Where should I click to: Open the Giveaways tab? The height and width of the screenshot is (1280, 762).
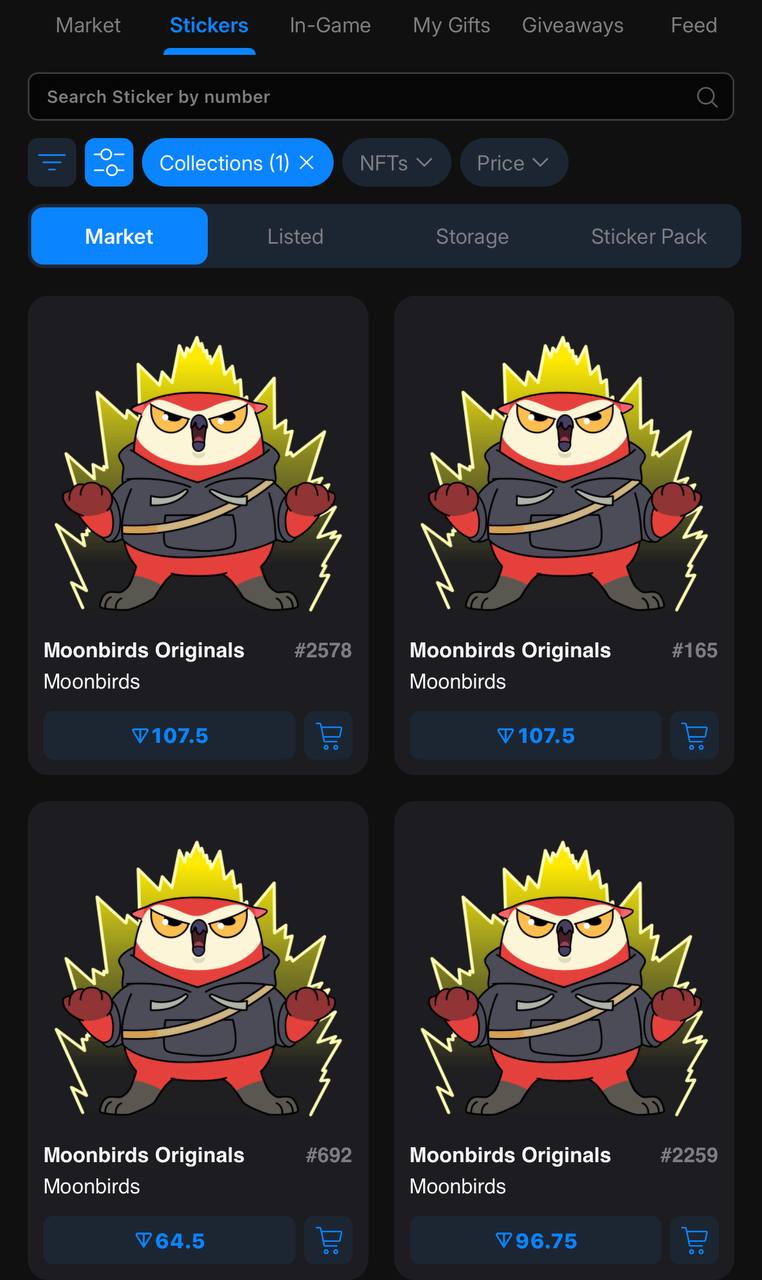(x=572, y=26)
